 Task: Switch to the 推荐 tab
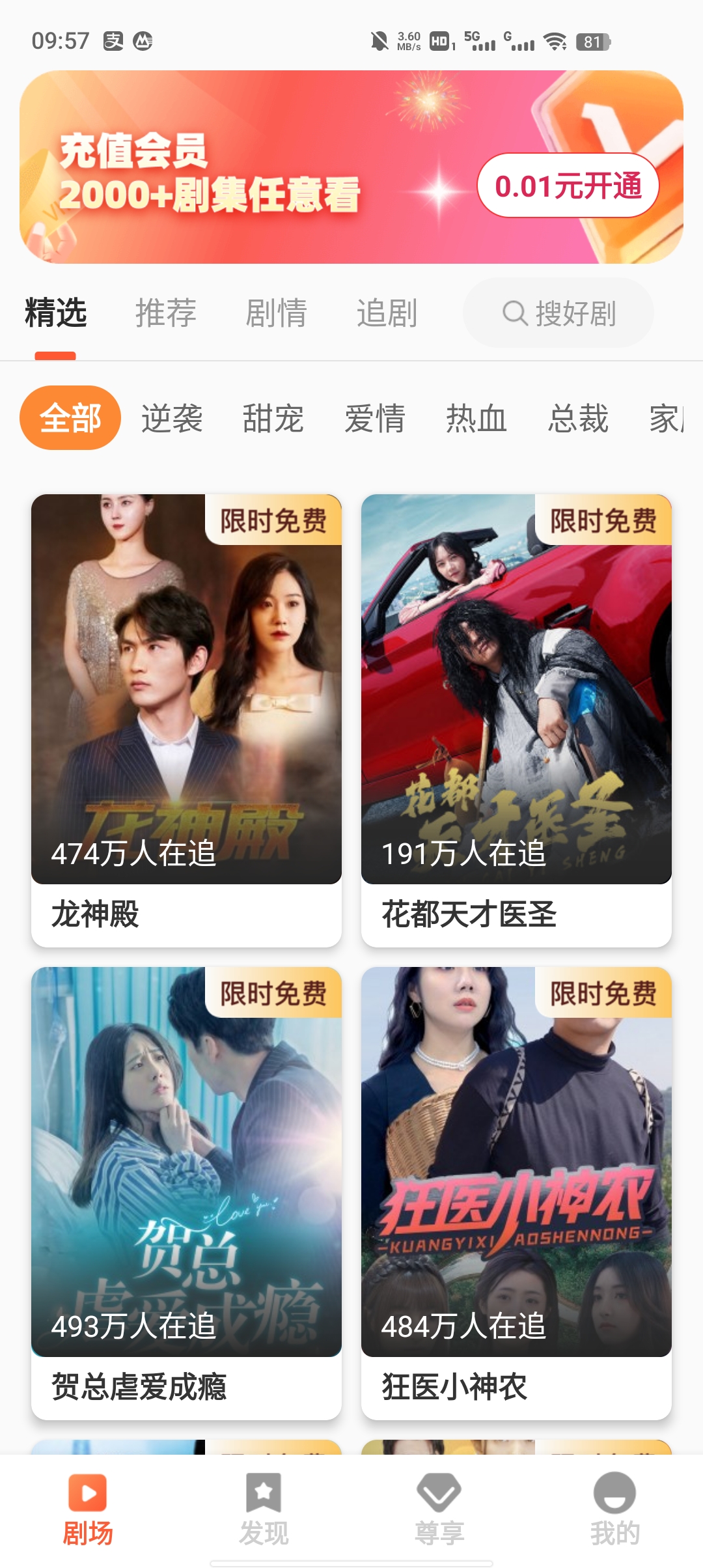[166, 313]
